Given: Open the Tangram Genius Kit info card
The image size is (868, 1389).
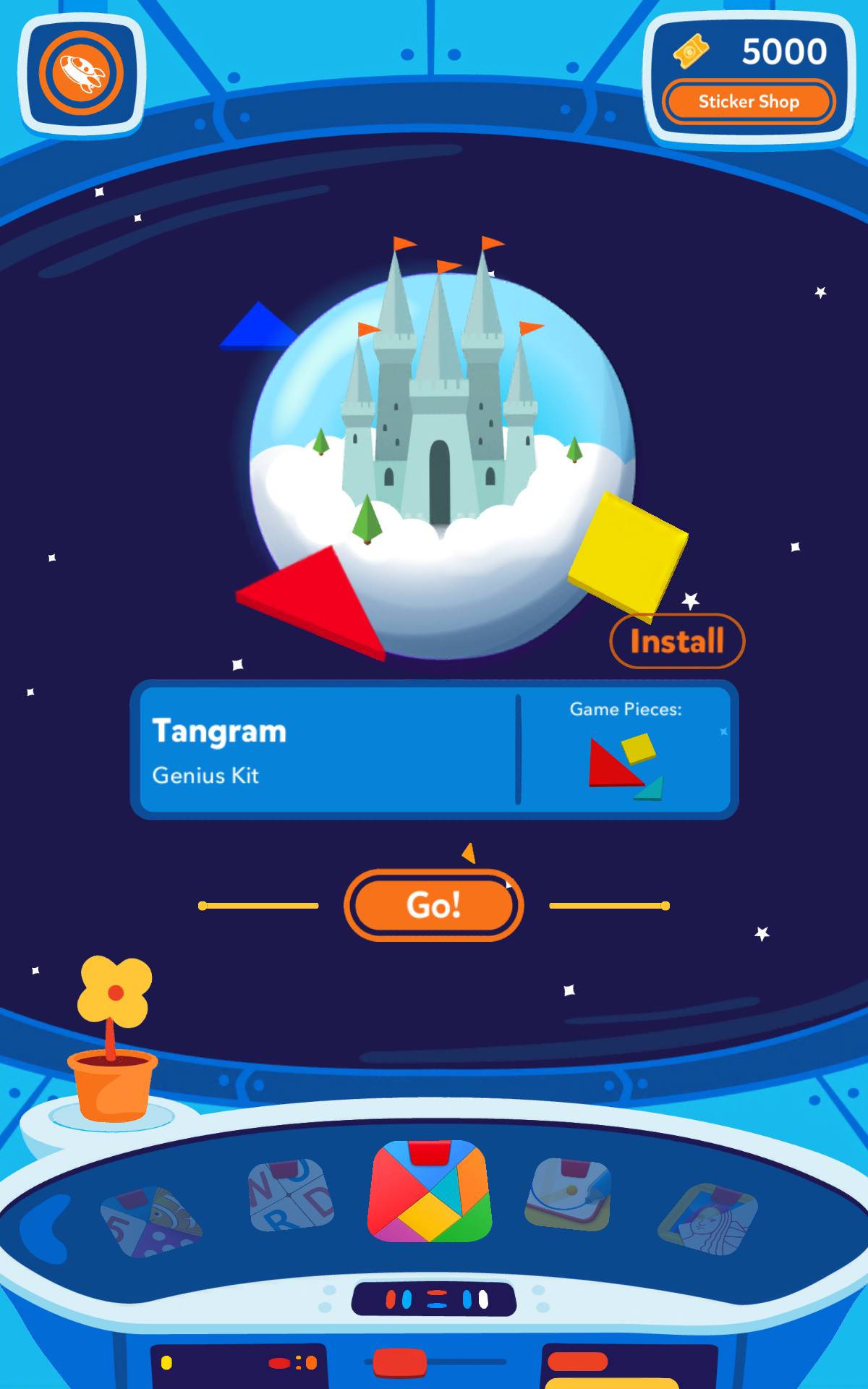Looking at the screenshot, I should [434, 749].
